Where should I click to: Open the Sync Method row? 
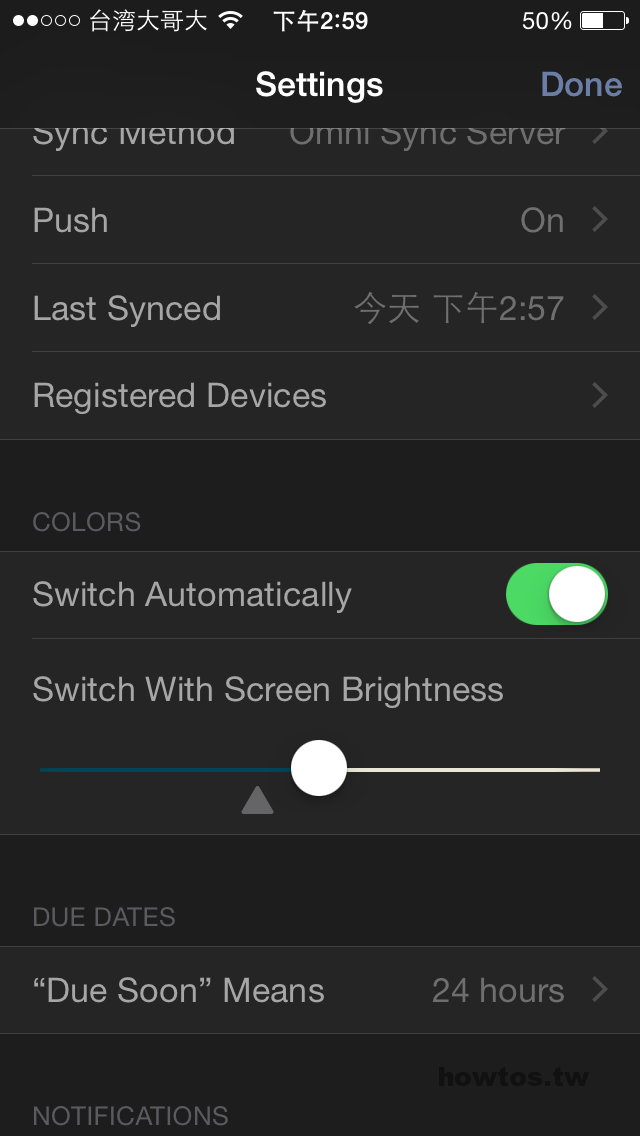(x=320, y=151)
